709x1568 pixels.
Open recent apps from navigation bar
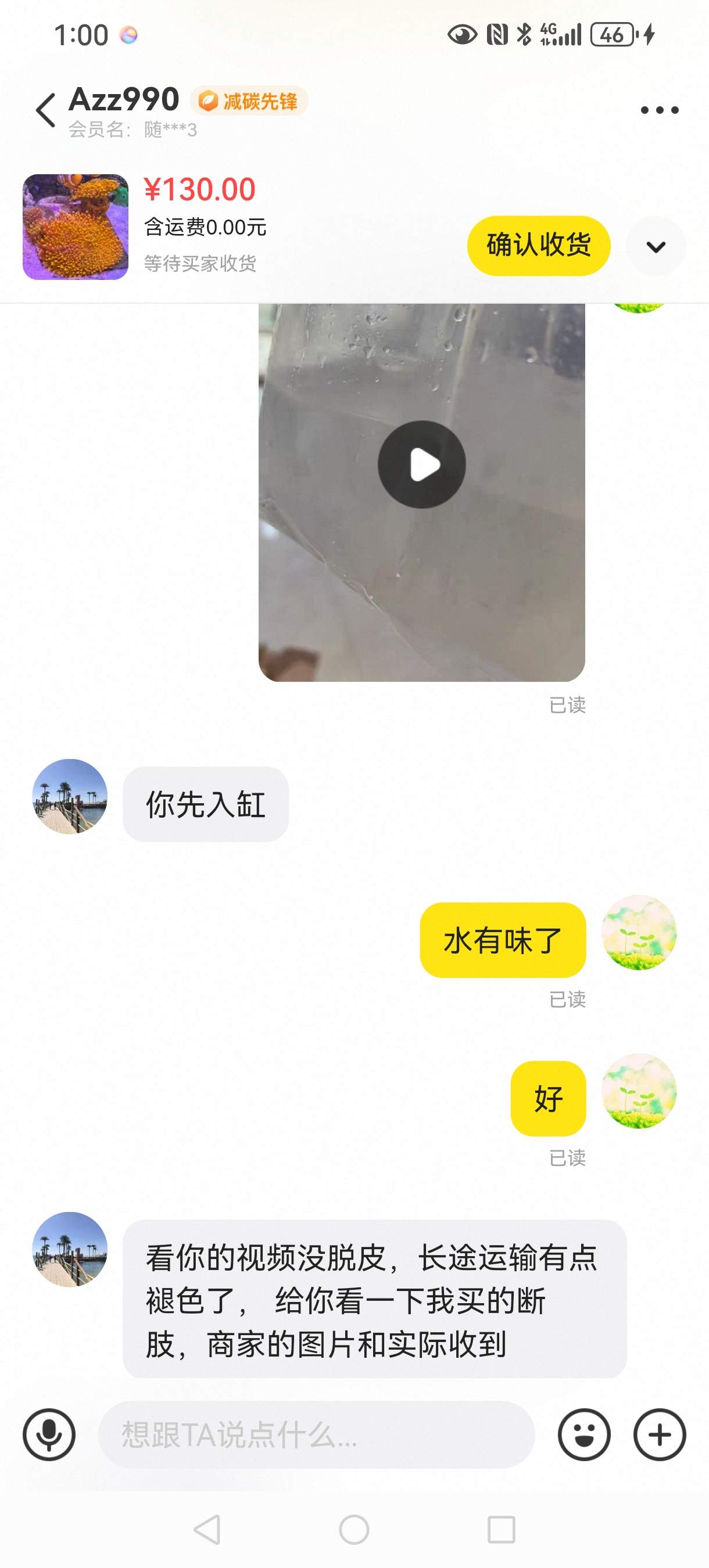pyautogui.click(x=502, y=1529)
